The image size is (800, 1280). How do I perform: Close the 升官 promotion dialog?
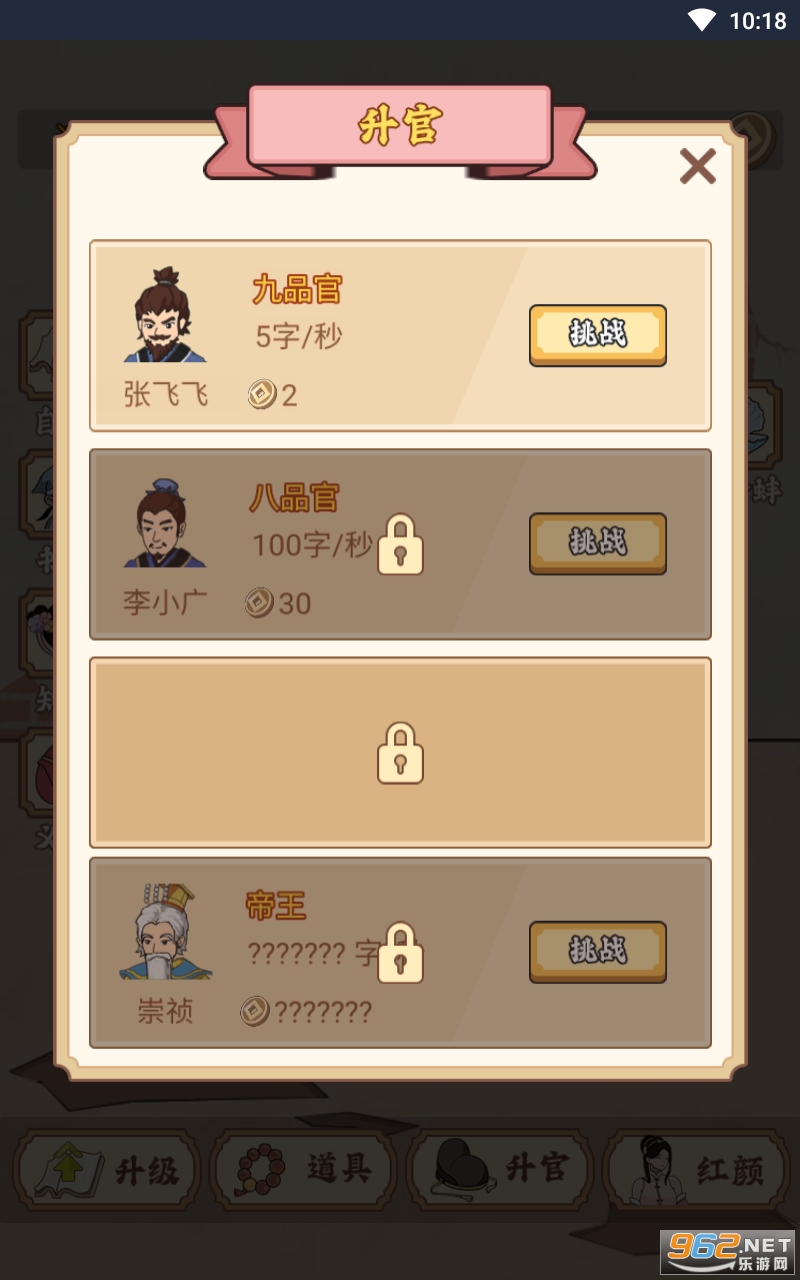(697, 166)
